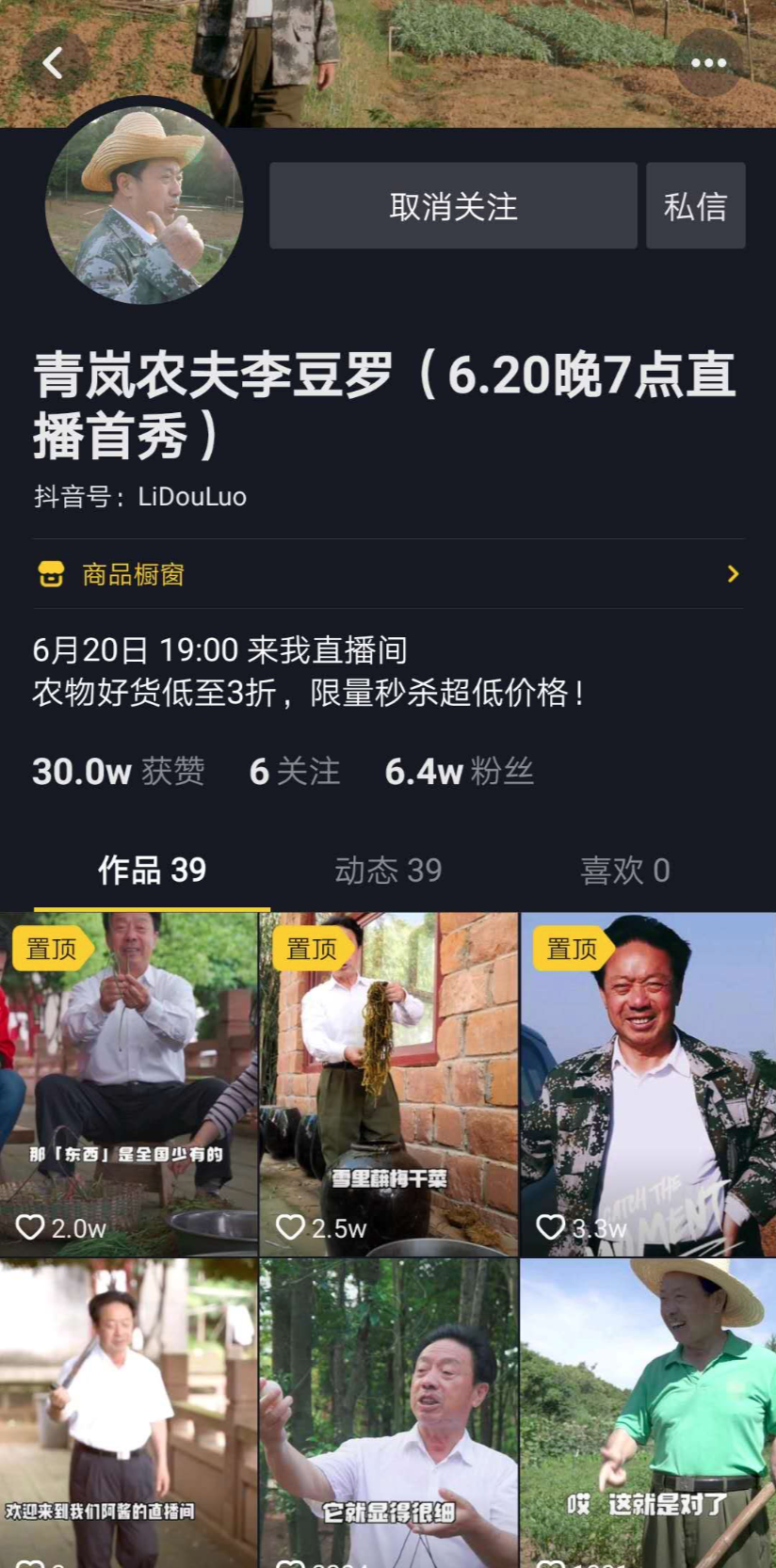Tap the heart icon on the 雪里蕻梅干菜 video
The width and height of the screenshot is (776, 1568).
tap(290, 1227)
